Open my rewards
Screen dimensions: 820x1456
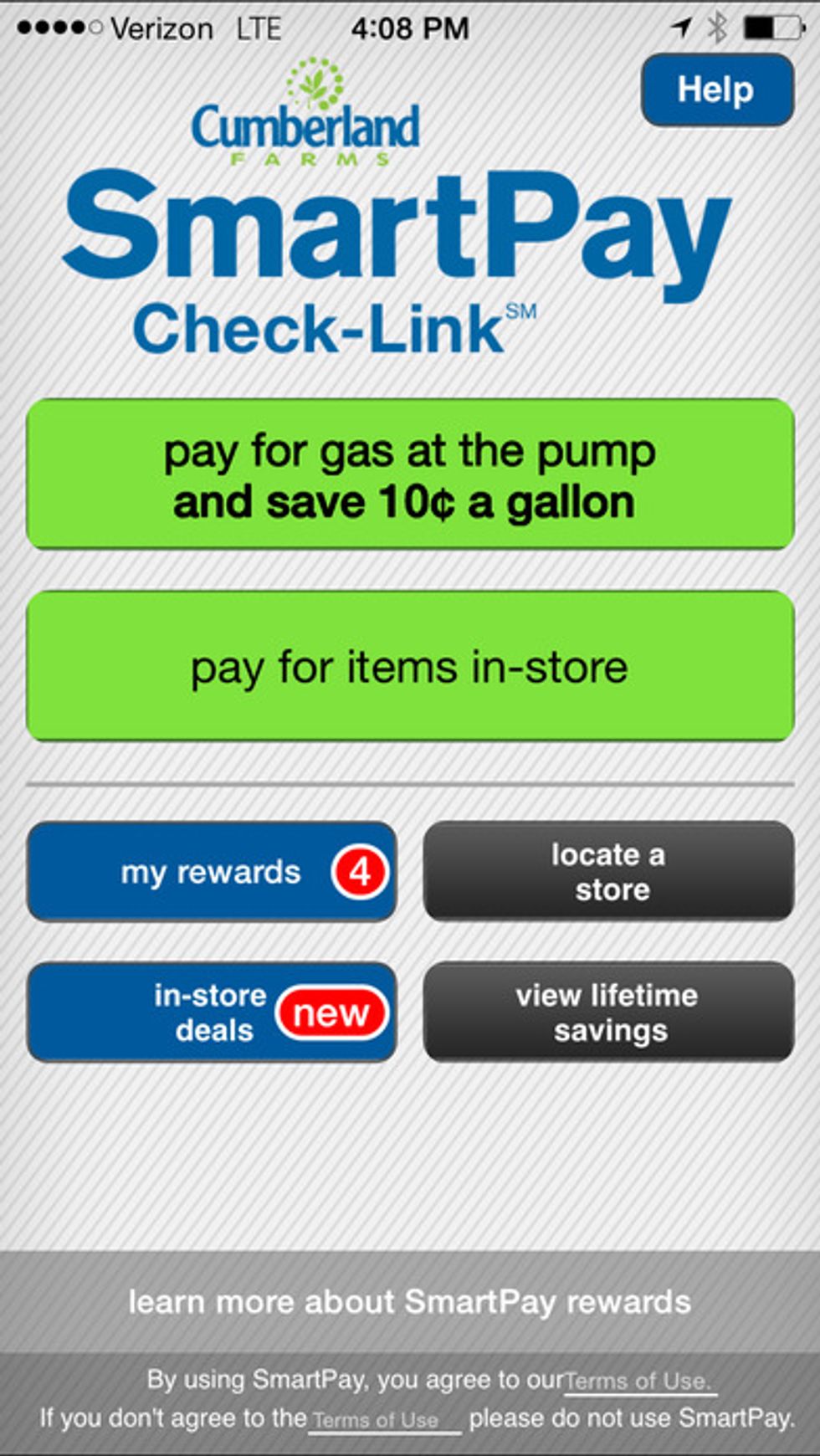coord(212,872)
